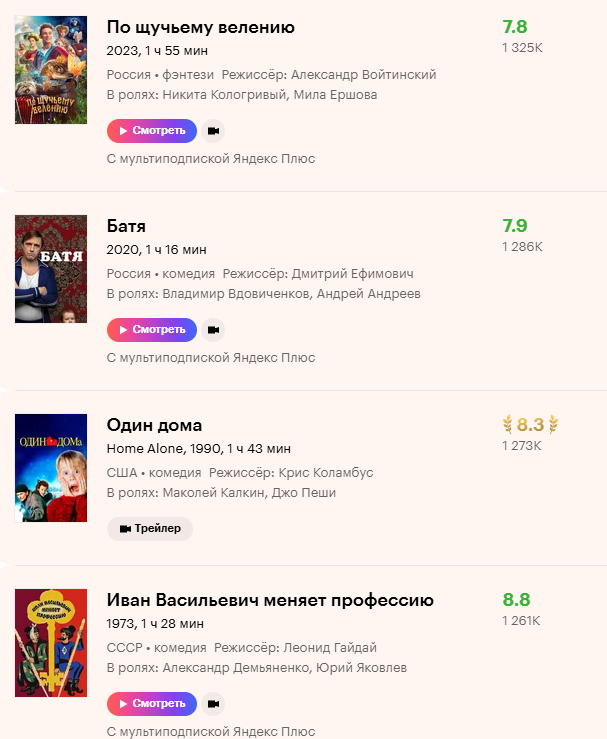Watch the Трейлер for Один дома
607x739 pixels.
coord(150,528)
